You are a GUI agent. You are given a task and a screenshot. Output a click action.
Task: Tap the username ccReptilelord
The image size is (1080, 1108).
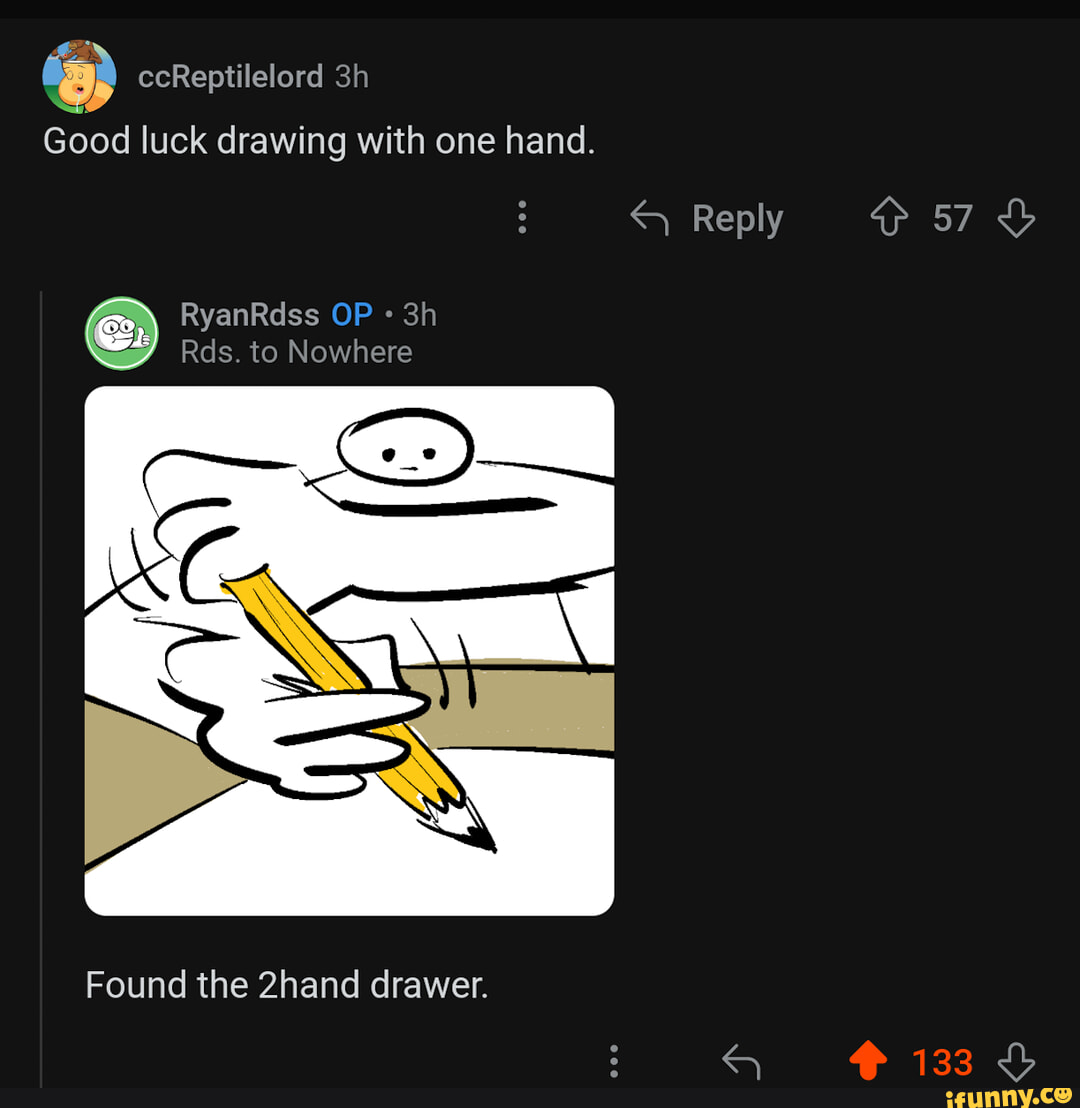pos(230,76)
